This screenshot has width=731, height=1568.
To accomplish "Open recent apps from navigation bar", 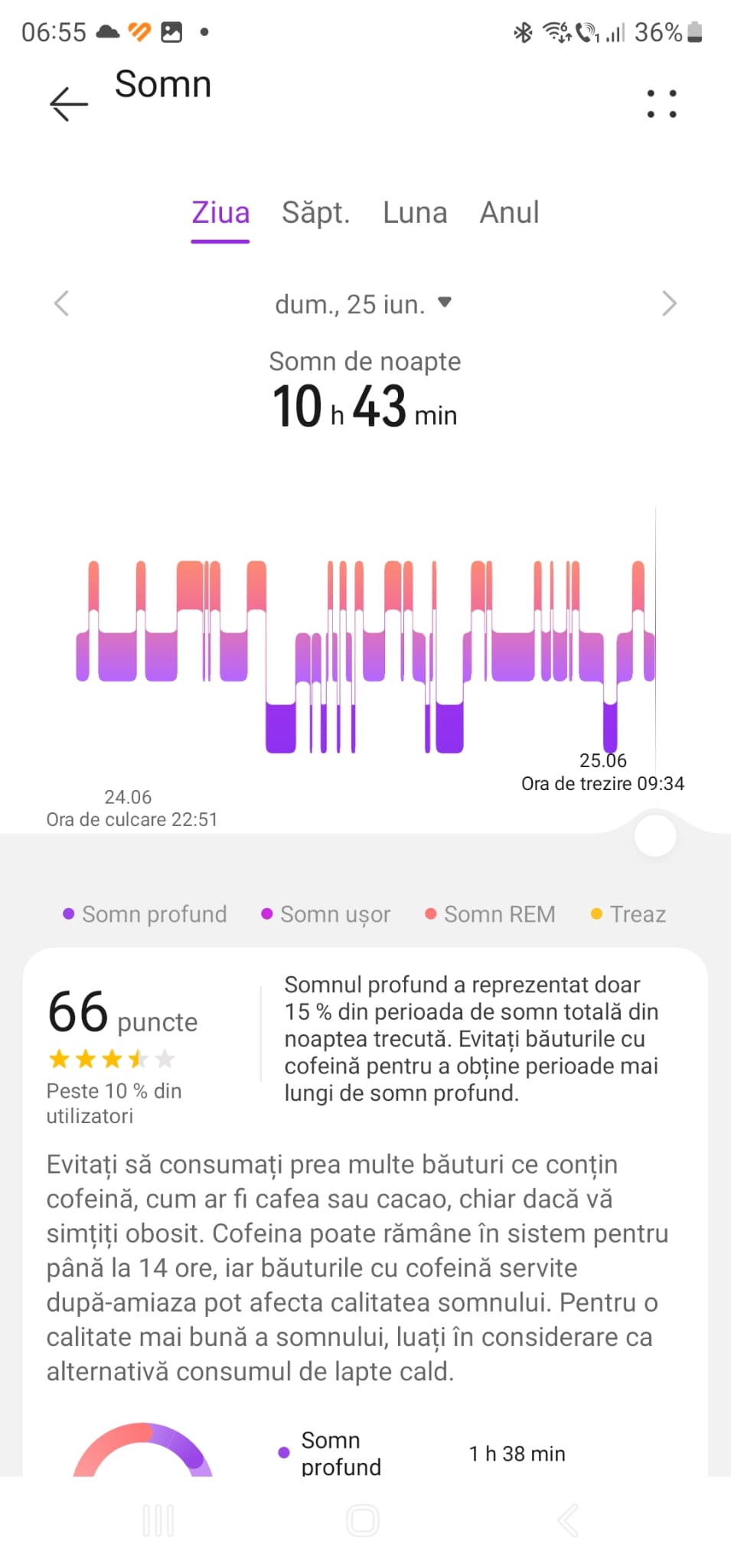I will tap(158, 1520).
